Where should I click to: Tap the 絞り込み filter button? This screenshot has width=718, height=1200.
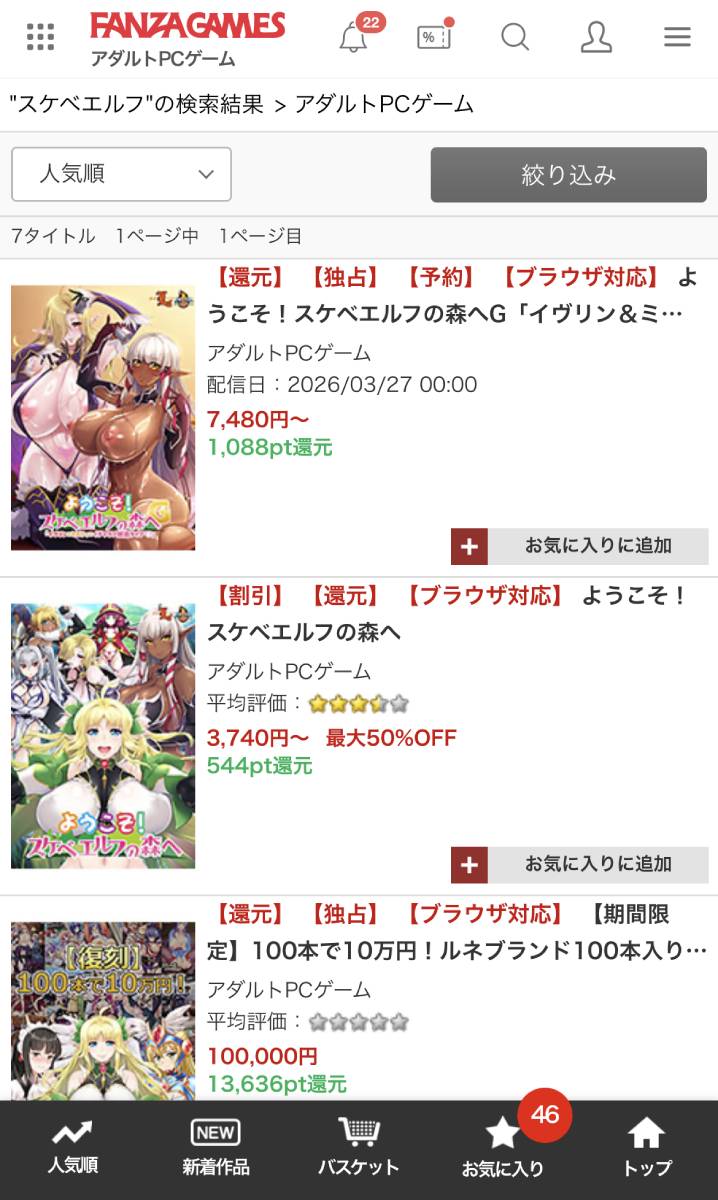click(x=568, y=175)
